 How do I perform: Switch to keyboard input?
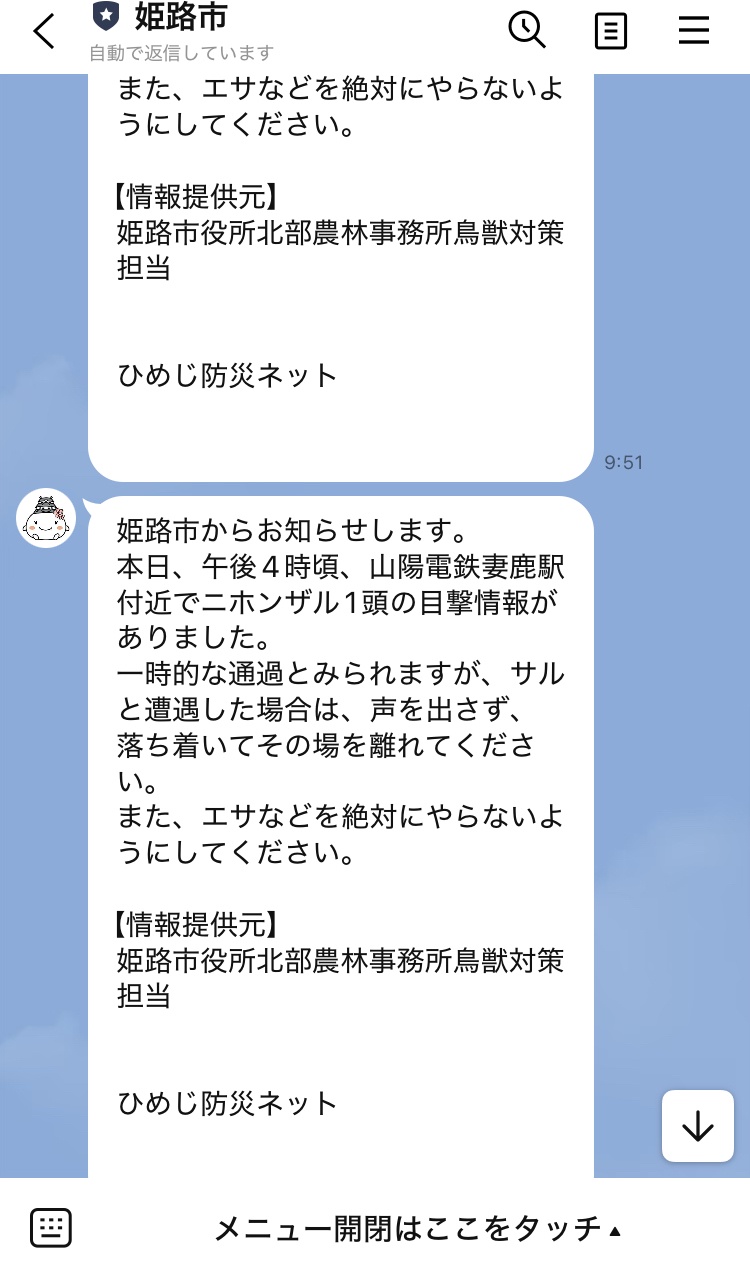pyautogui.click(x=51, y=1228)
